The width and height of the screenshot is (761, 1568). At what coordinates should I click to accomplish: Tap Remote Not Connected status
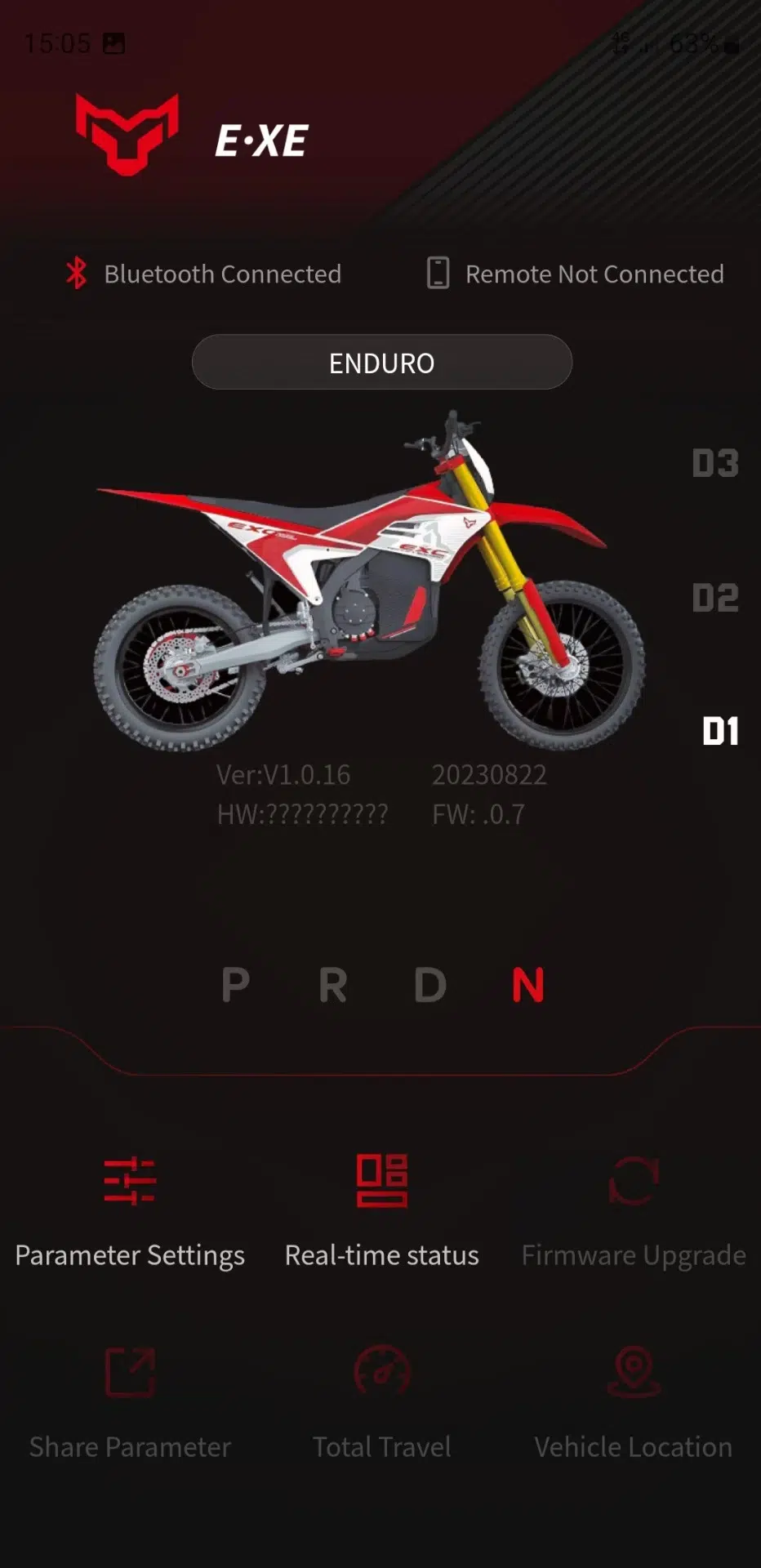point(576,274)
